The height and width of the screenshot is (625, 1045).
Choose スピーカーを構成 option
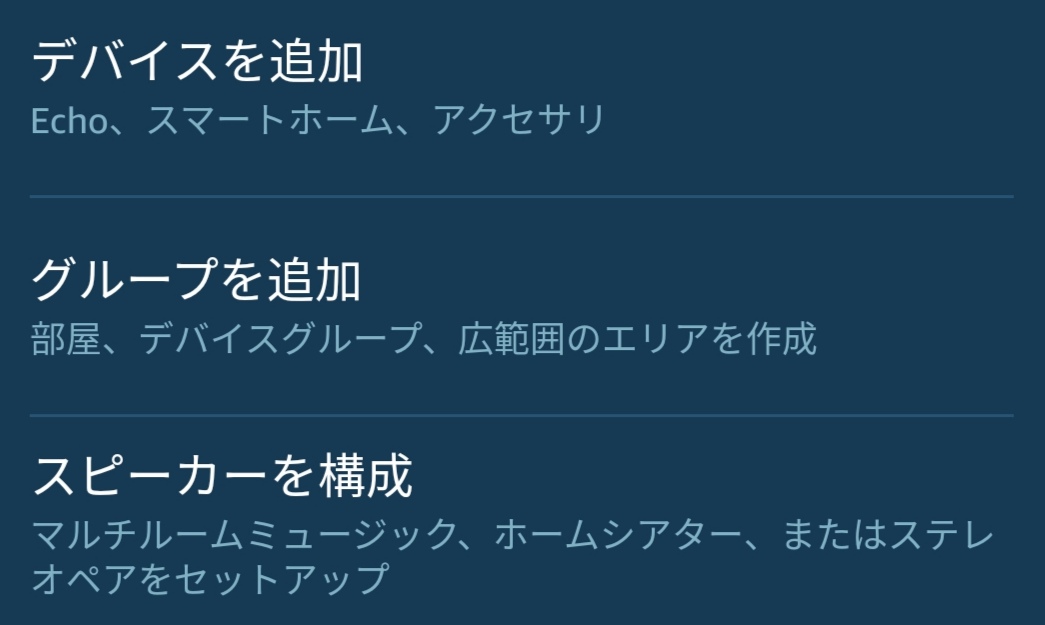click(222, 477)
